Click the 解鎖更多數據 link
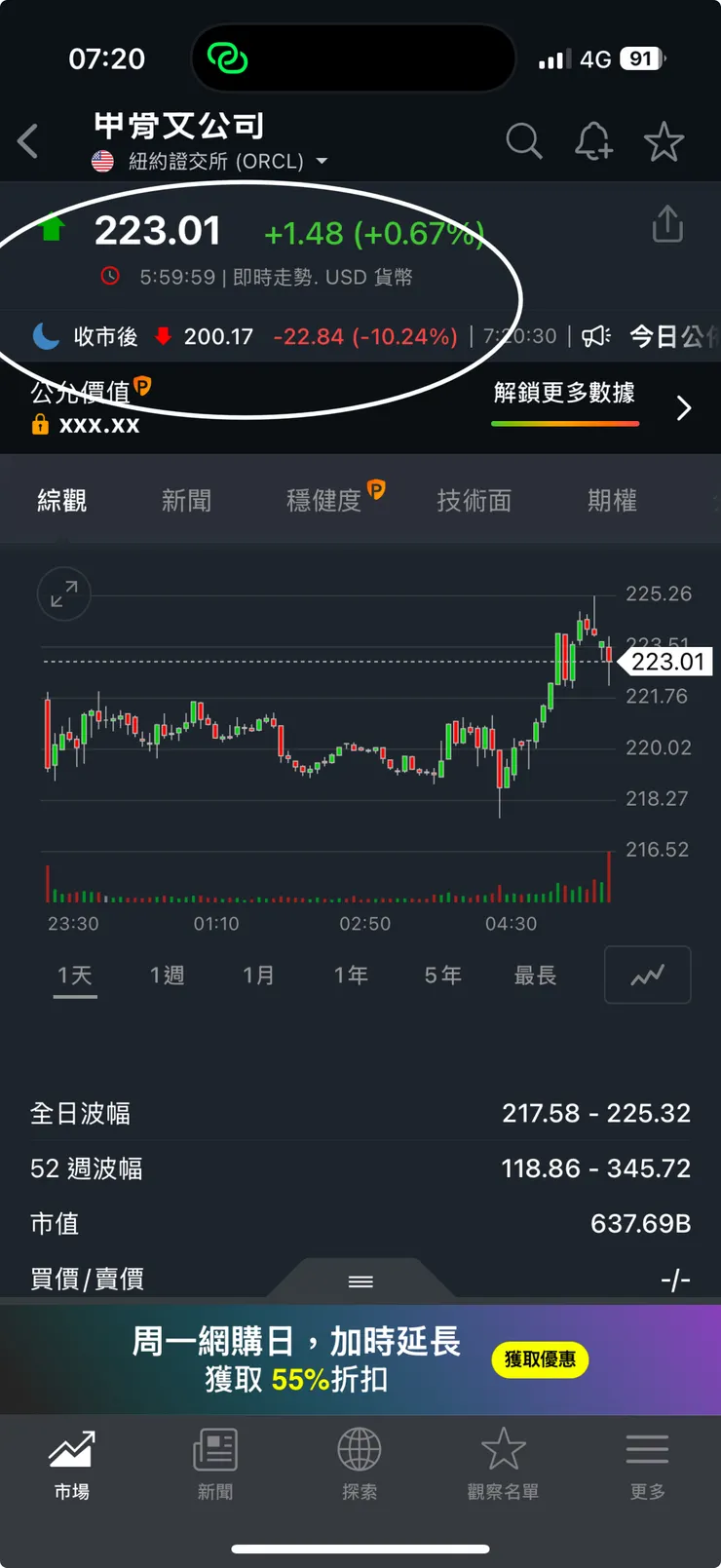721x1568 pixels. [x=565, y=394]
